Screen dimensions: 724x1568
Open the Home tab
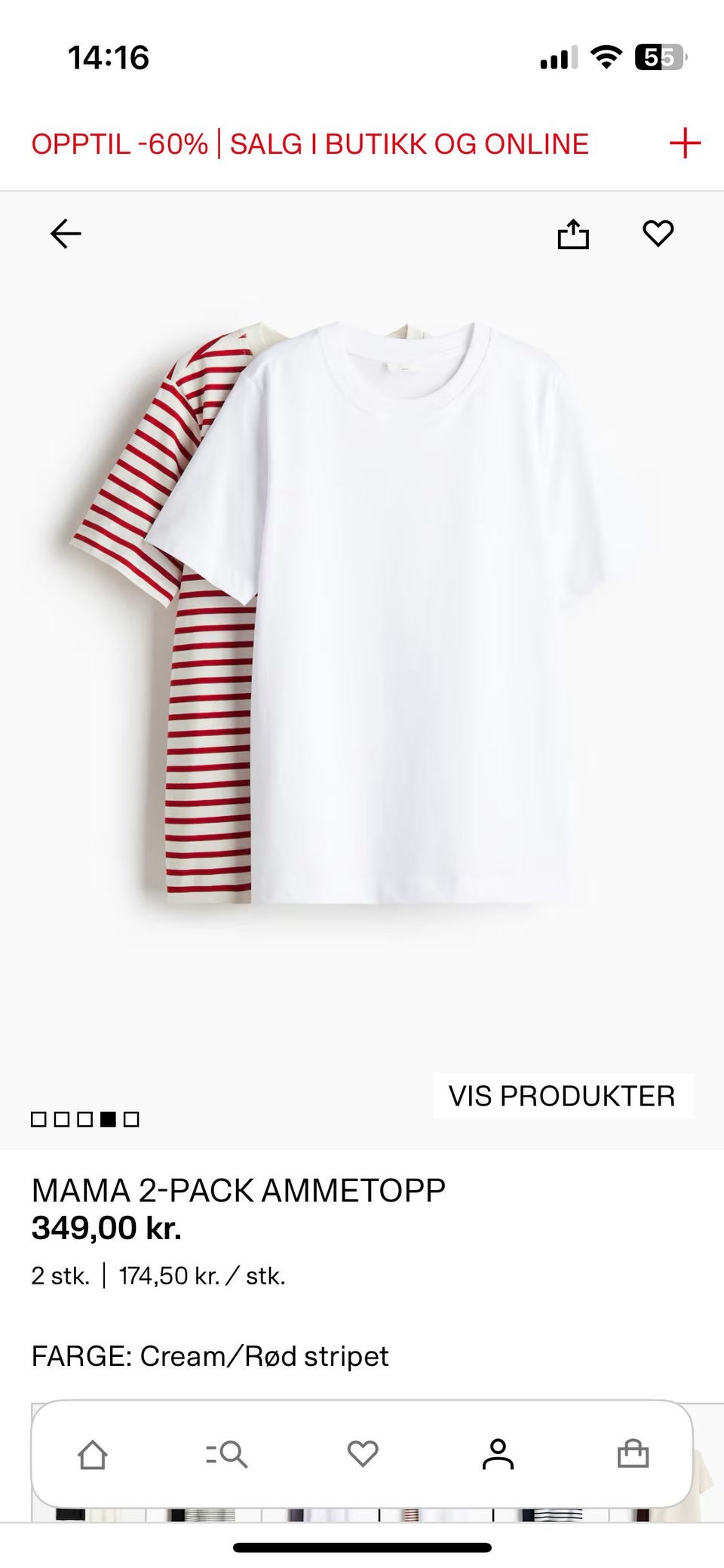(93, 1454)
